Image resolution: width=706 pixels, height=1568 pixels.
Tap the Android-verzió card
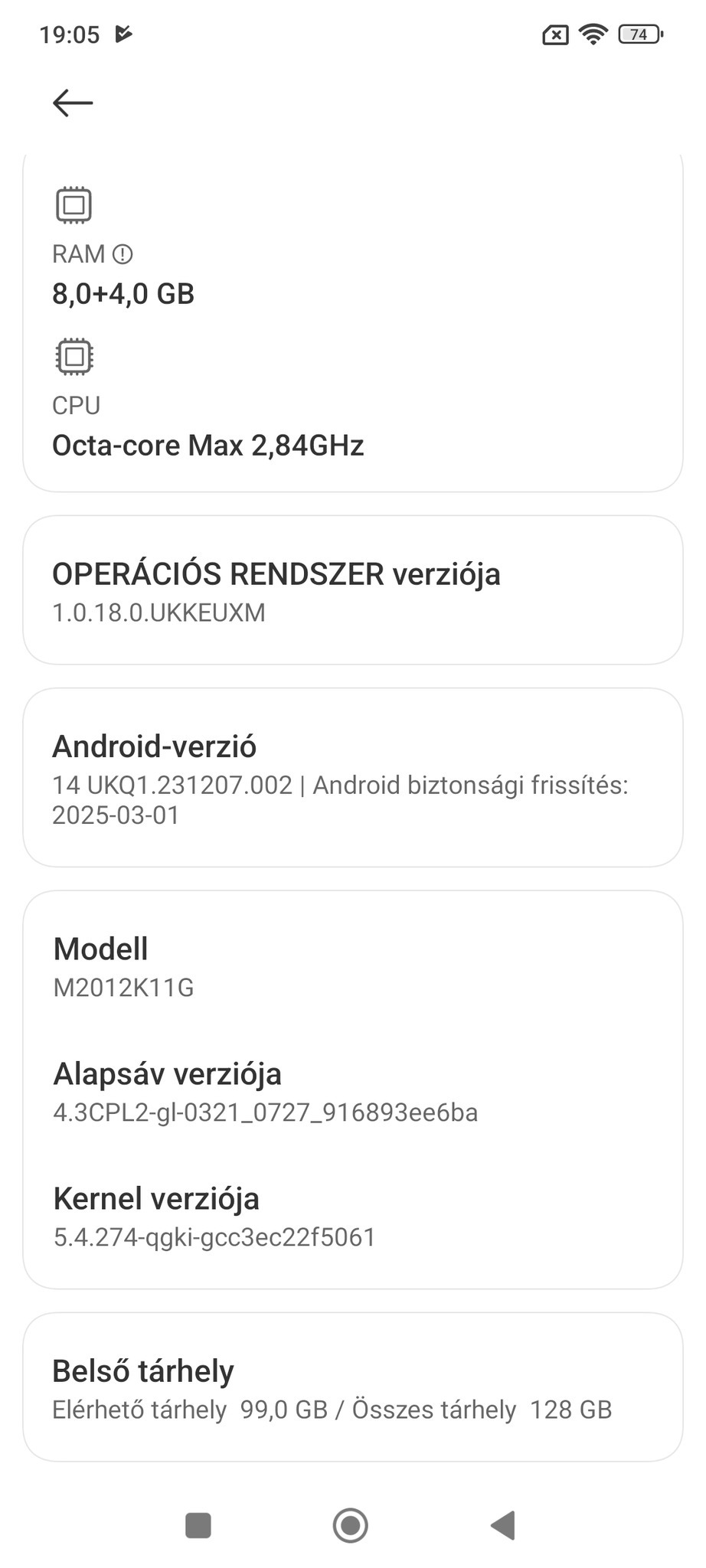point(352,778)
